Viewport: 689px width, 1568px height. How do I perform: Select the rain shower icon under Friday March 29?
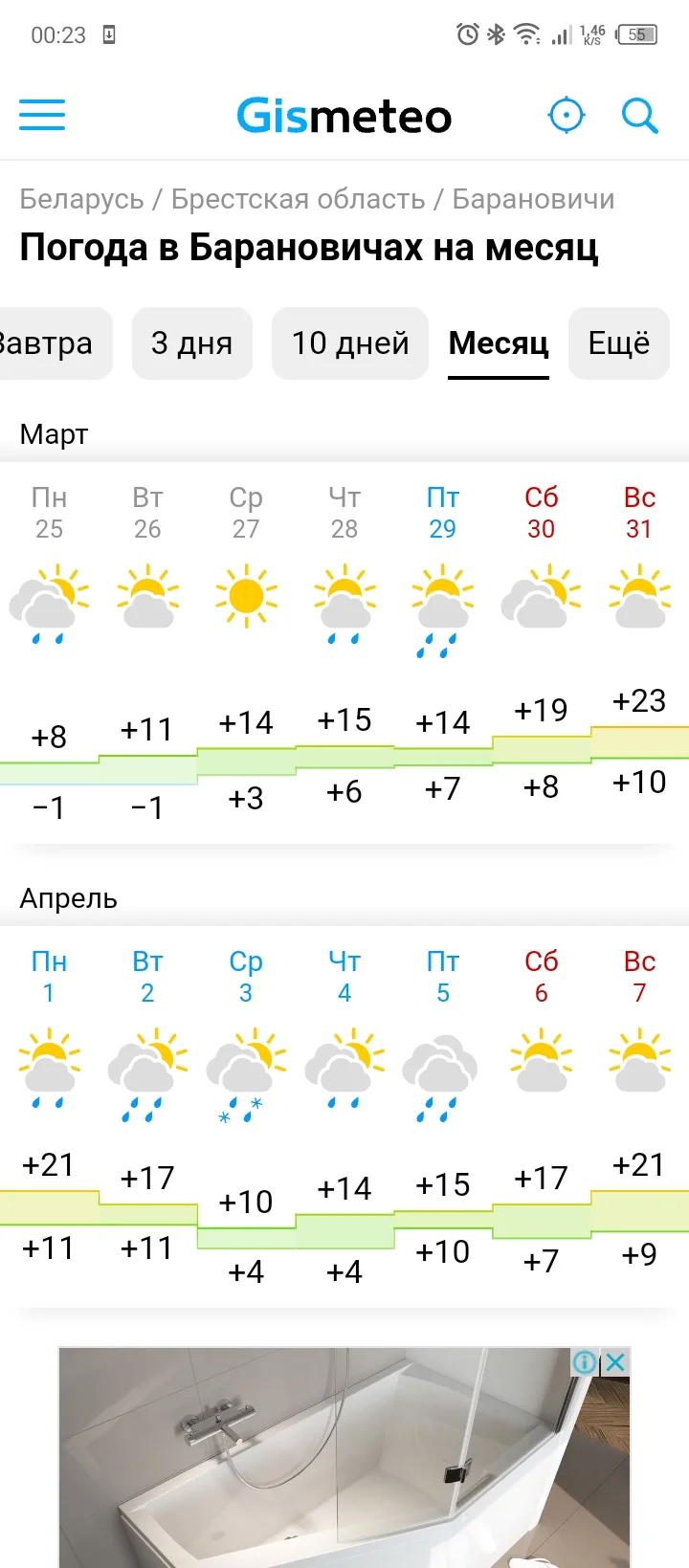(440, 603)
